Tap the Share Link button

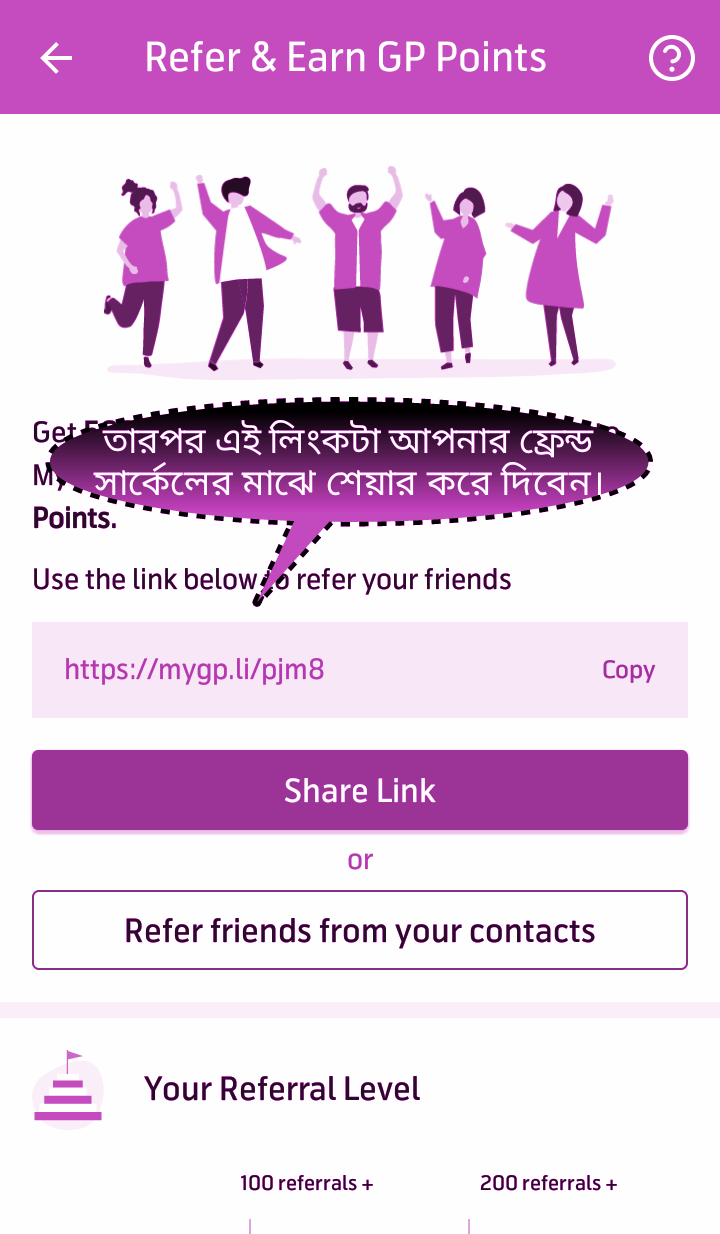(360, 790)
